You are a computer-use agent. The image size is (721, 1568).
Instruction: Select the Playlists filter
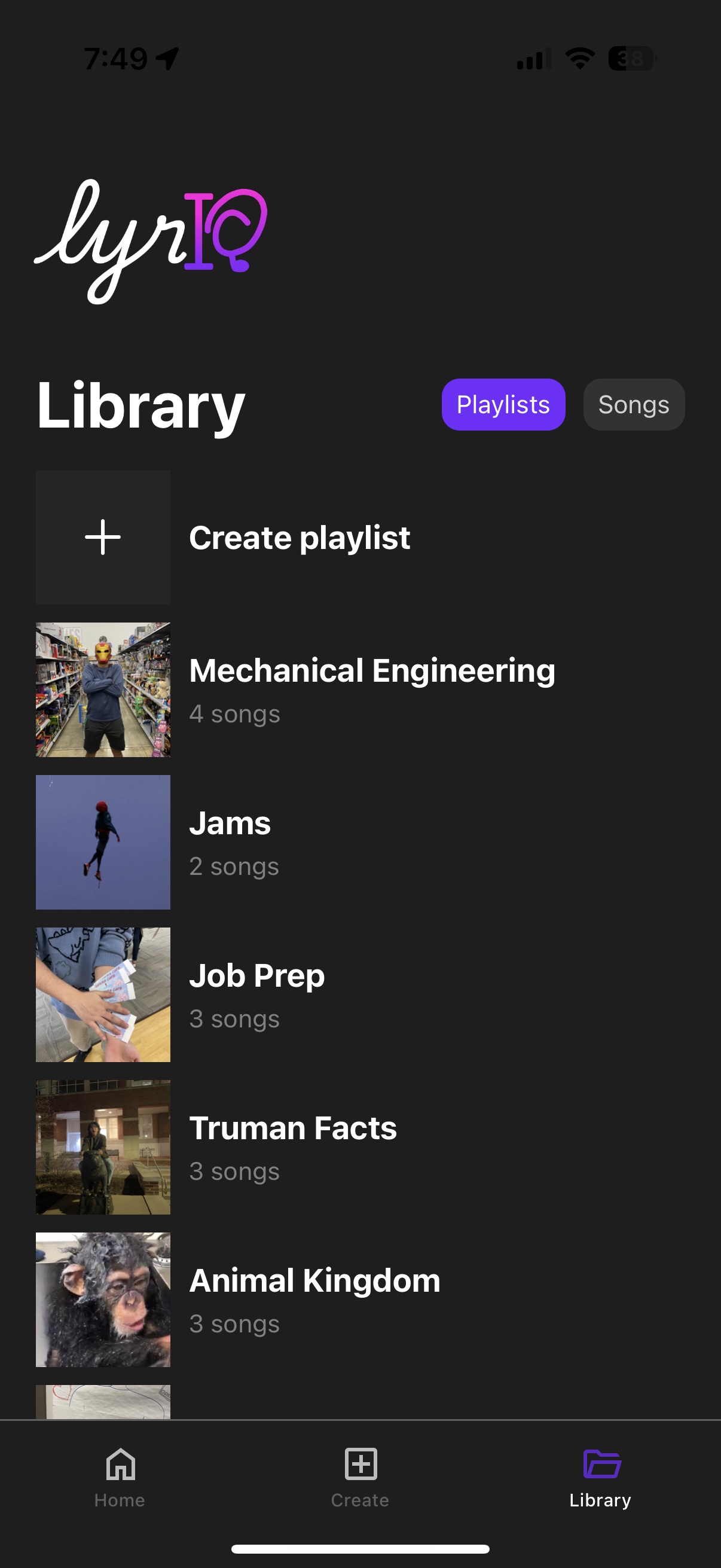[x=503, y=405]
